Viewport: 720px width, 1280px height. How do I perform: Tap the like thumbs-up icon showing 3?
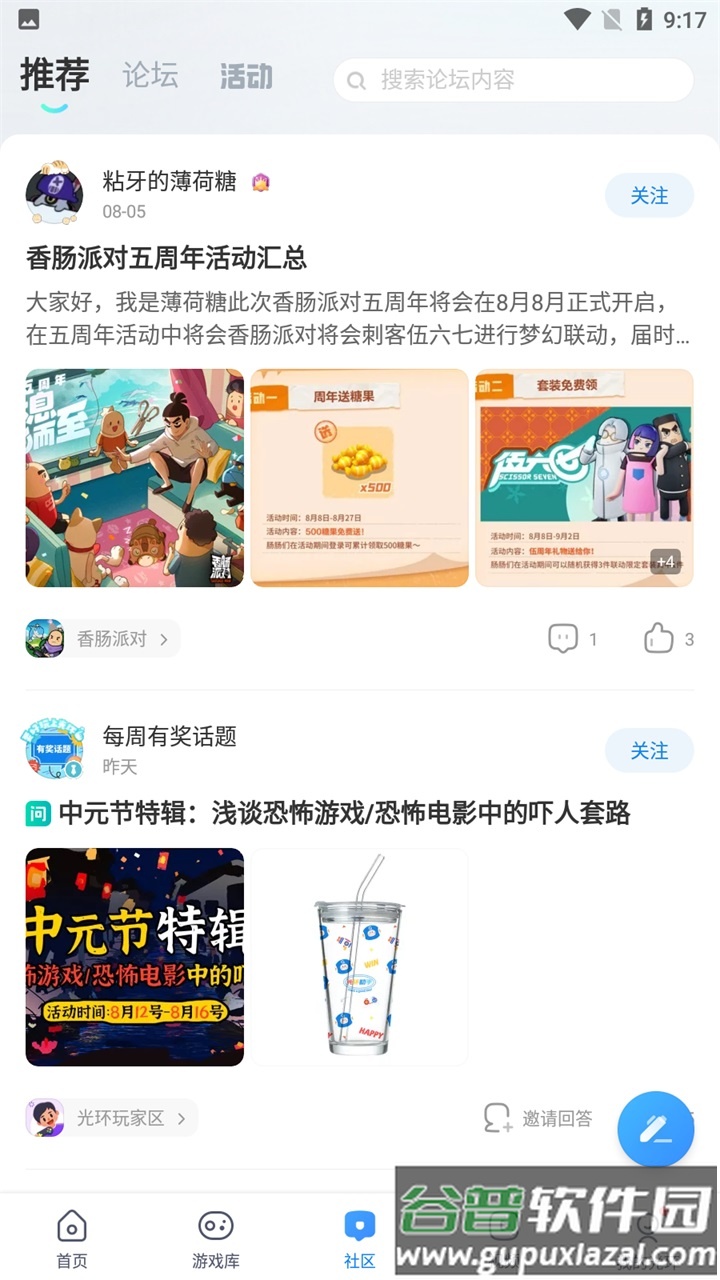click(x=655, y=638)
